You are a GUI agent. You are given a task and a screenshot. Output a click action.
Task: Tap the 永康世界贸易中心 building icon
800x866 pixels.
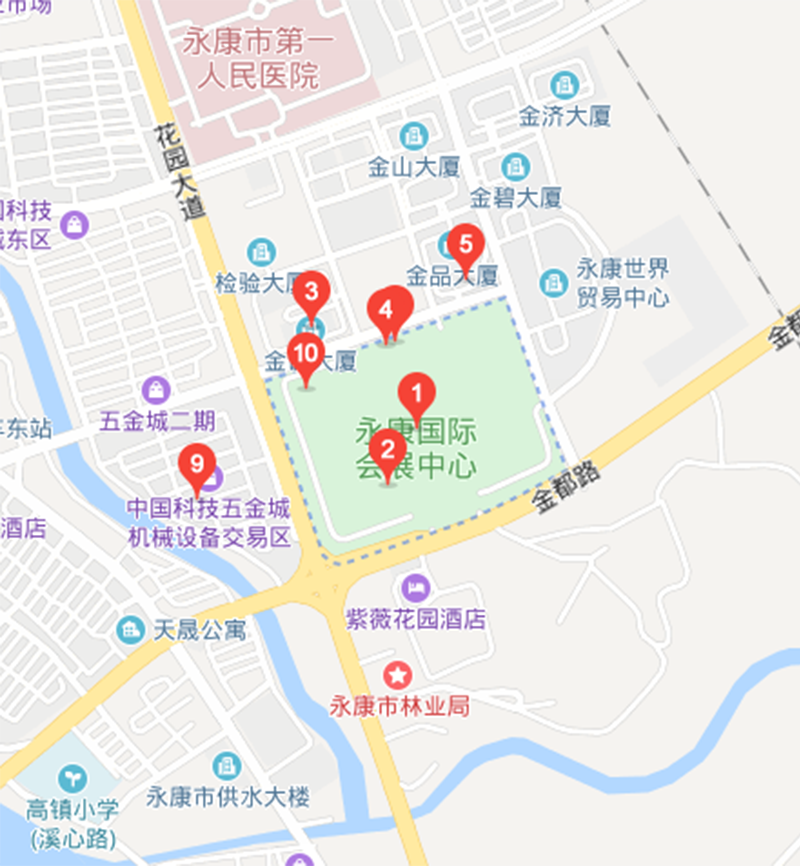553,282
